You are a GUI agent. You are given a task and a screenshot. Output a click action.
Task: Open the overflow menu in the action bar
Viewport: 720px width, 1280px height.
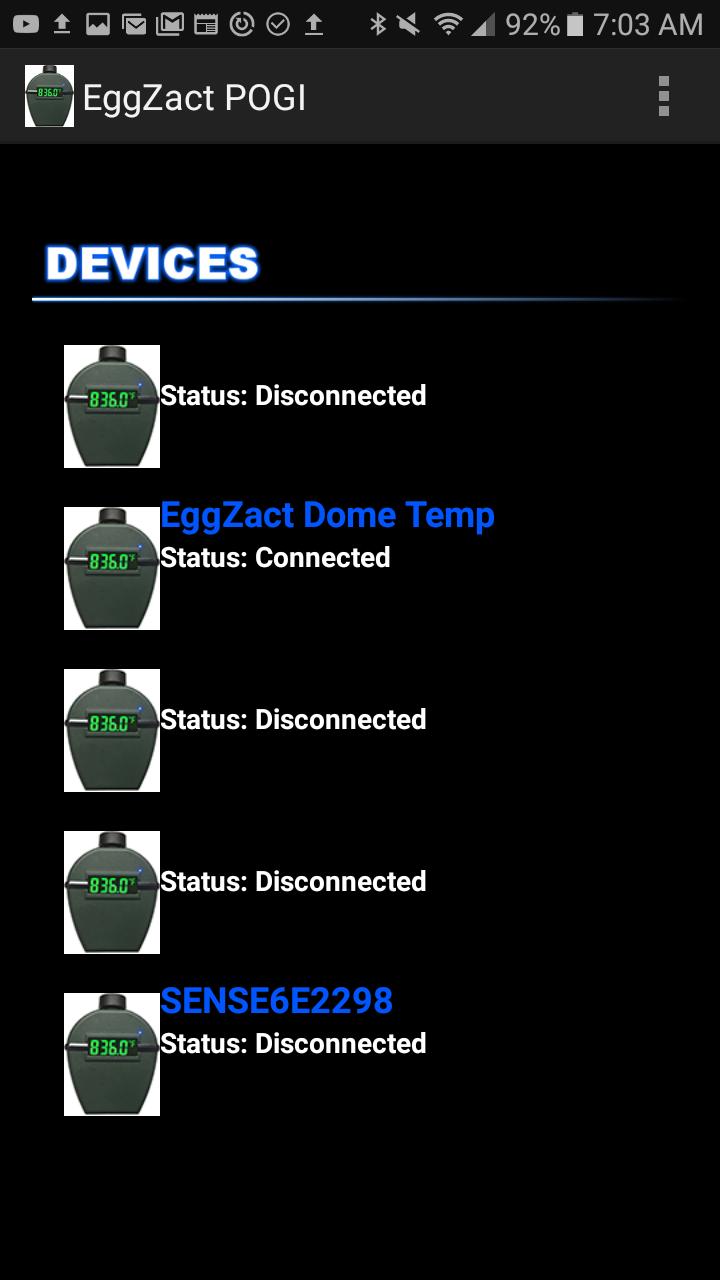[x=663, y=96]
